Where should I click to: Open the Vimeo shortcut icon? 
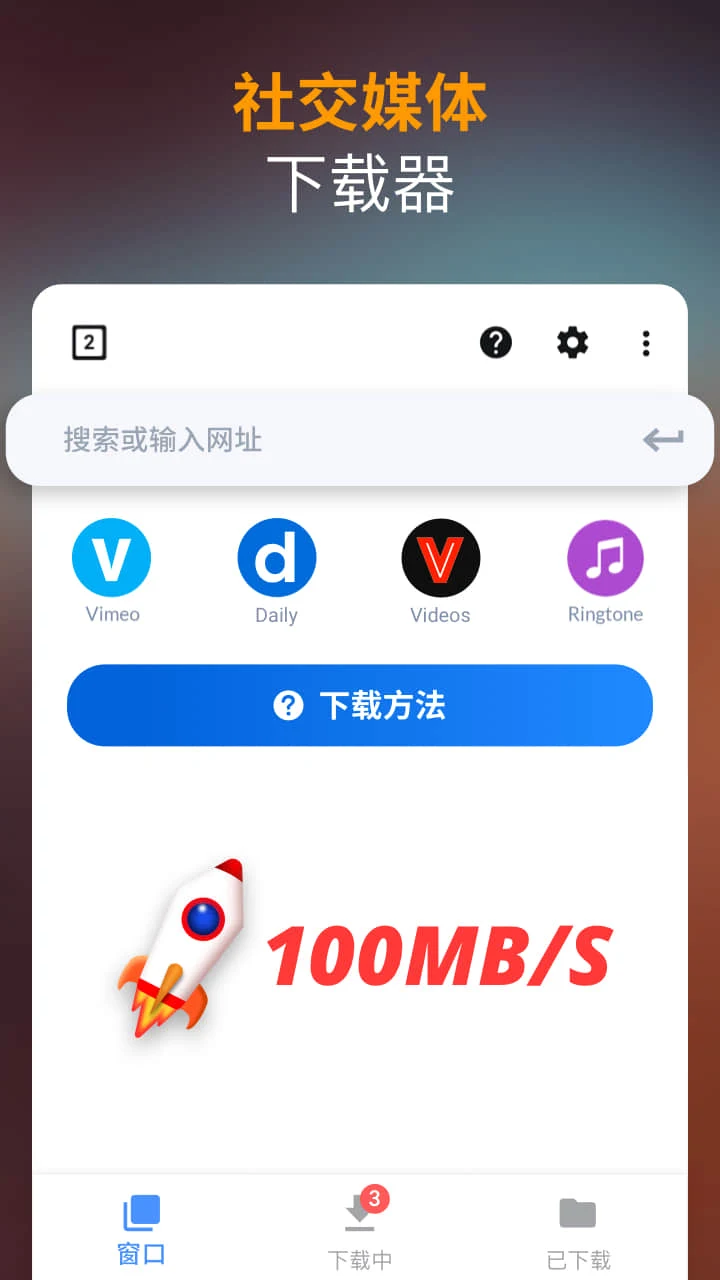pyautogui.click(x=111, y=556)
